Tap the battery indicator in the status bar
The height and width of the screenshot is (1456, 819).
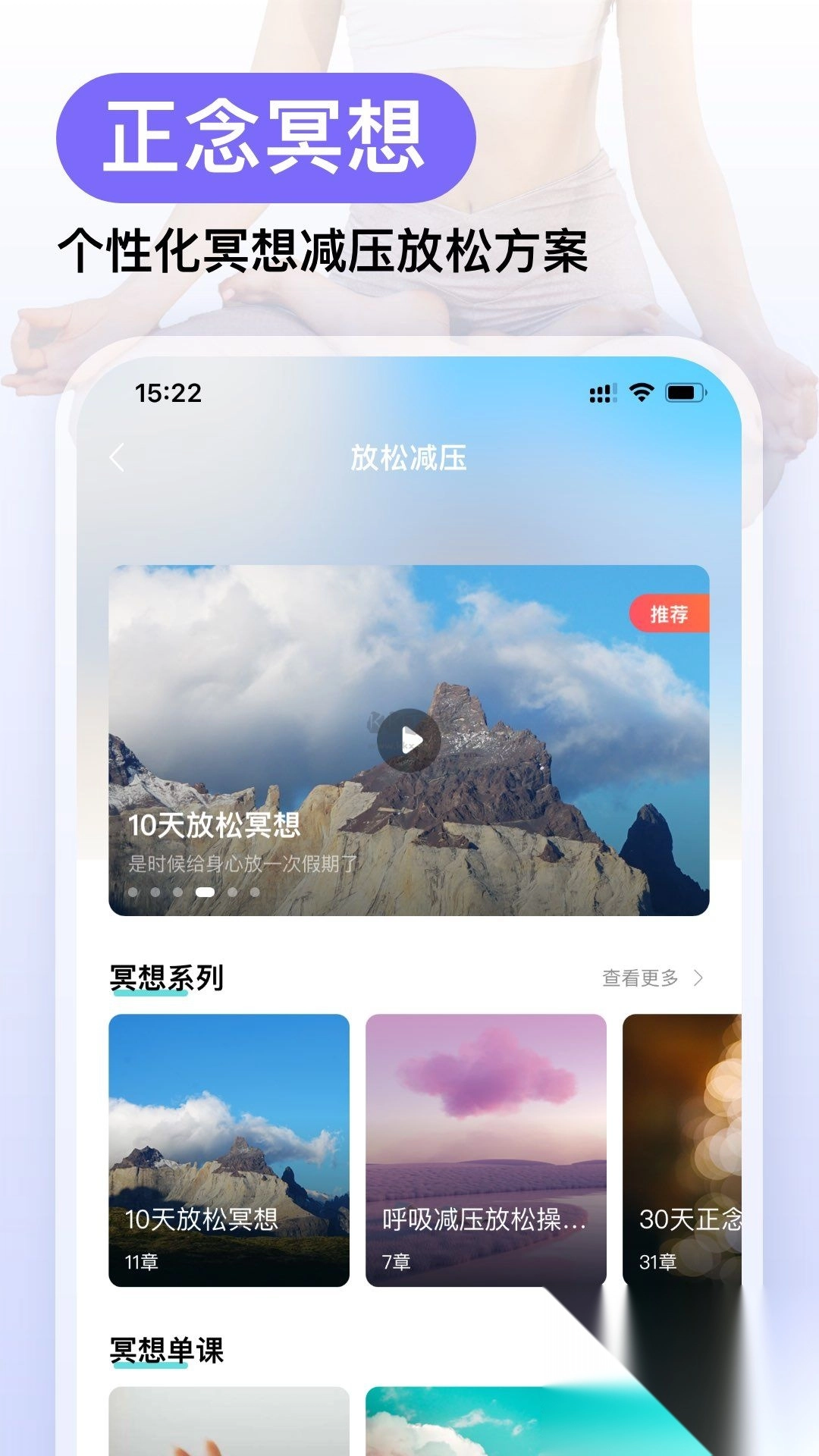pyautogui.click(x=686, y=391)
